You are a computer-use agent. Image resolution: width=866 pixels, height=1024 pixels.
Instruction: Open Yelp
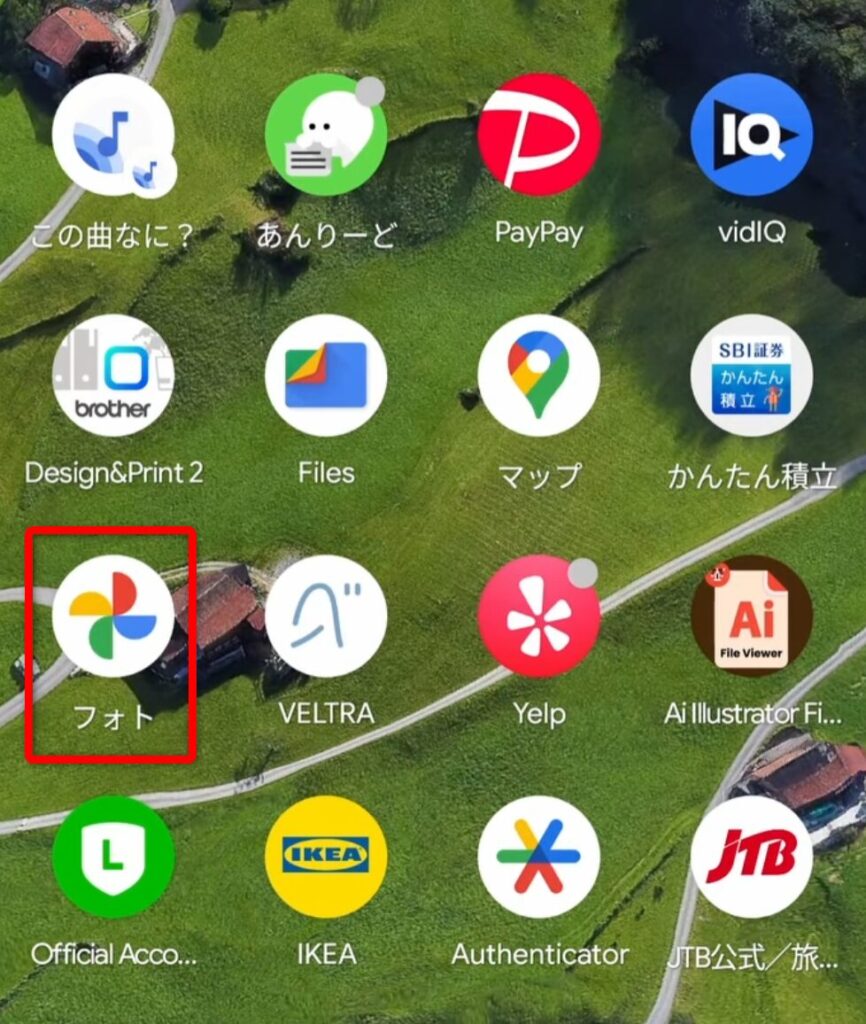(x=539, y=616)
